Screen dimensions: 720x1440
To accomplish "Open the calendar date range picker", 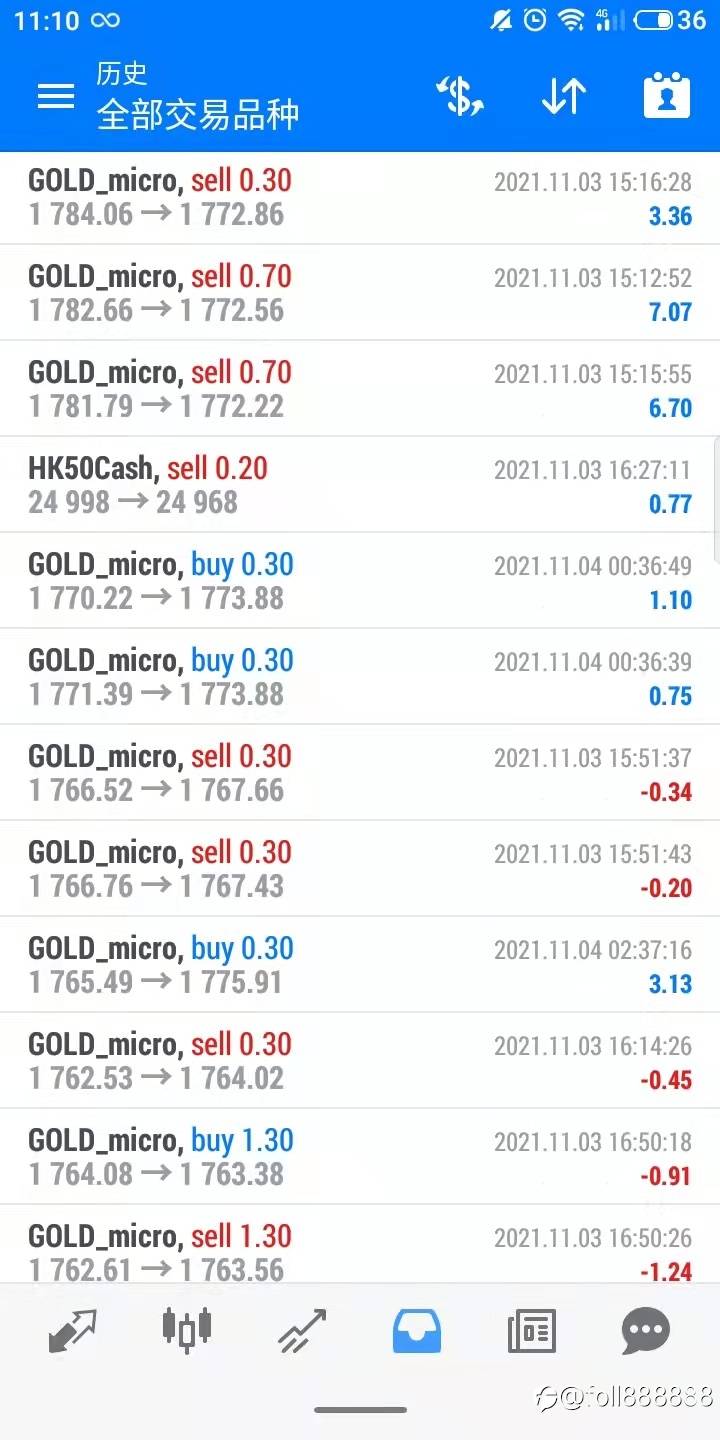I will 667,96.
